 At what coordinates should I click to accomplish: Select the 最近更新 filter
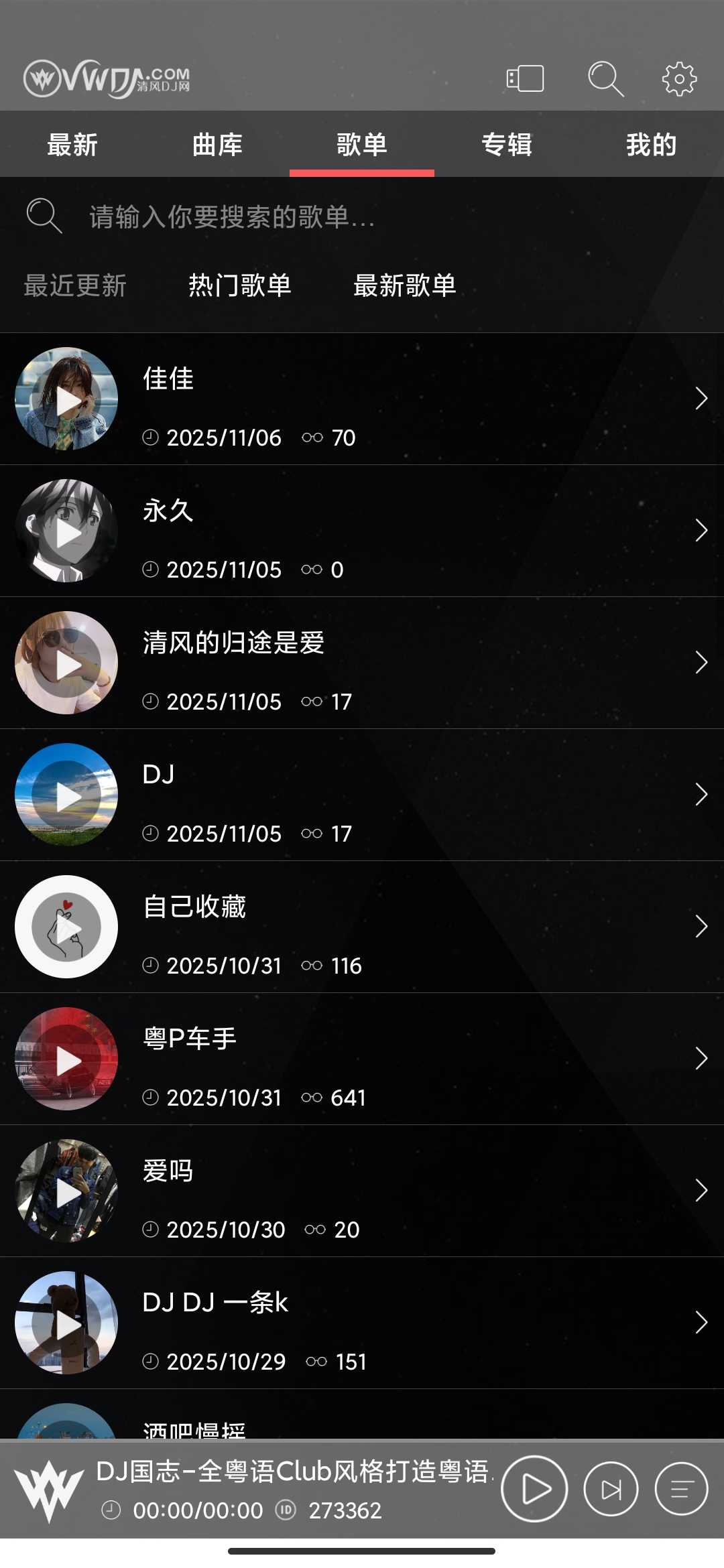(x=75, y=285)
